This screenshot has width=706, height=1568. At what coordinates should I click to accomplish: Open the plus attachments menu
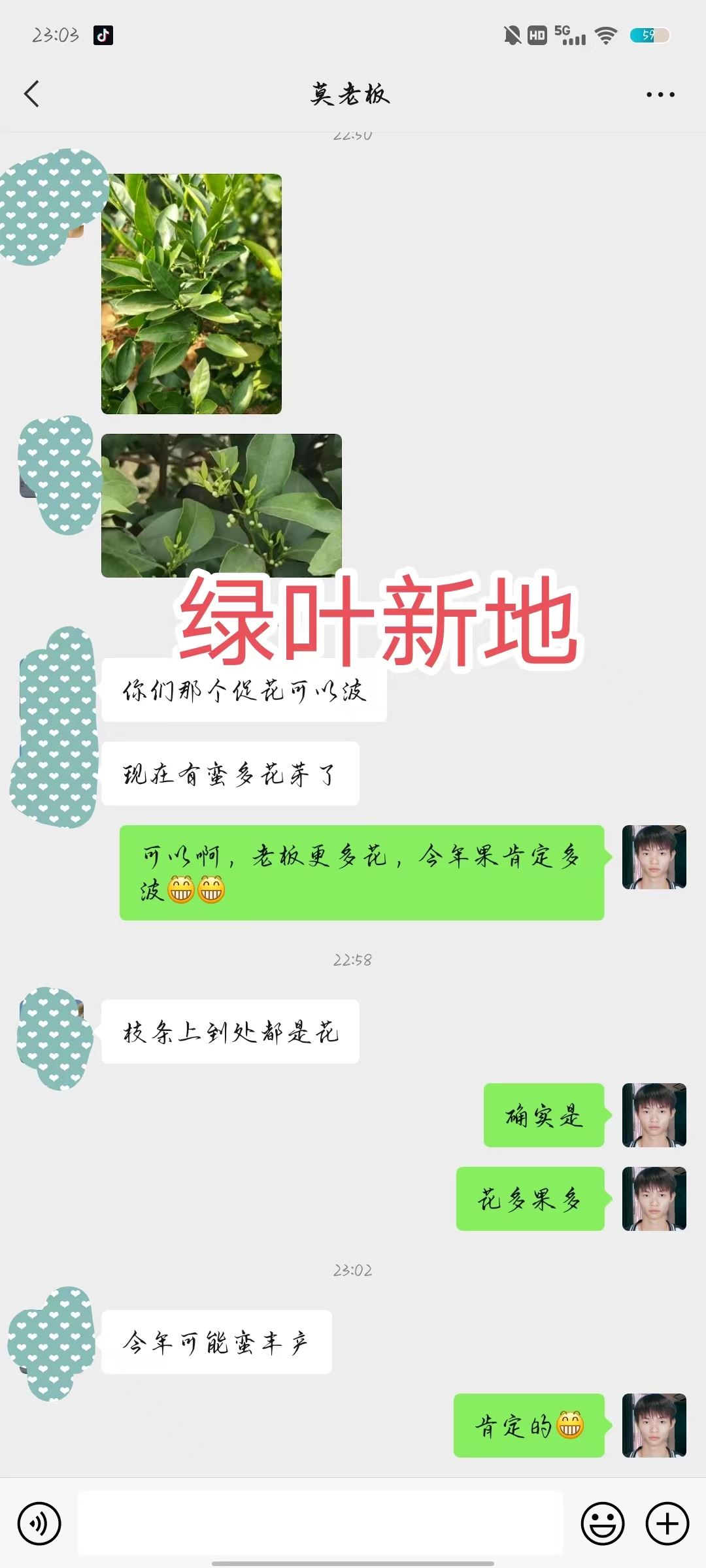point(667,1524)
